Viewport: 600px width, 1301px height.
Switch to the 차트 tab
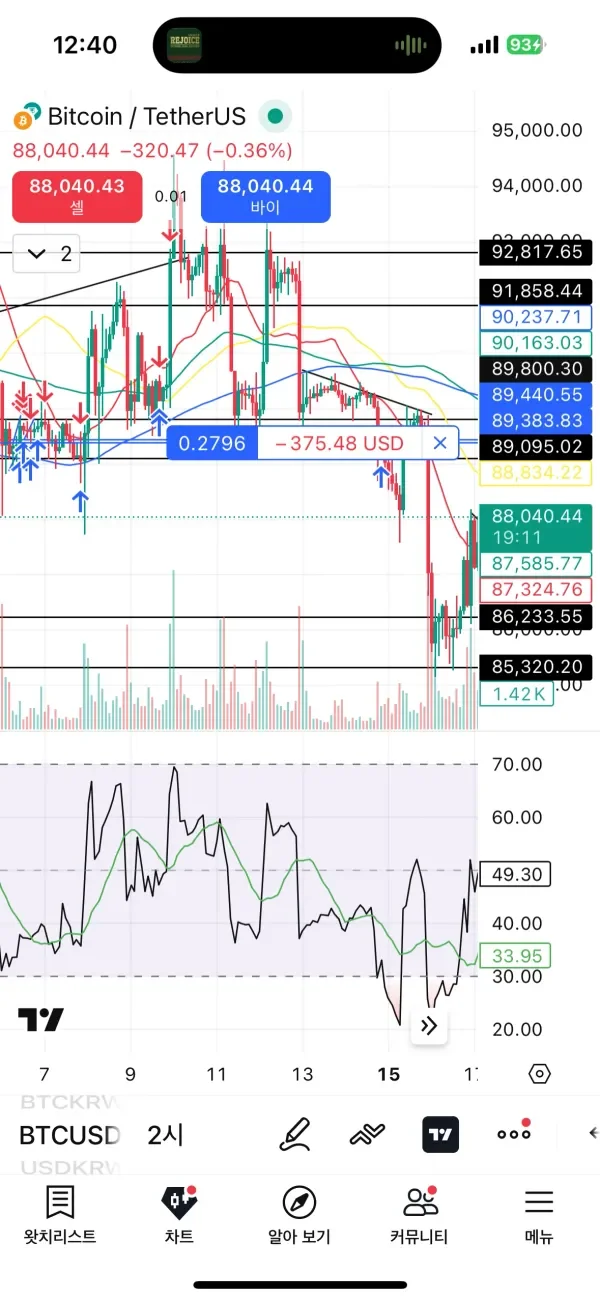[180, 1215]
